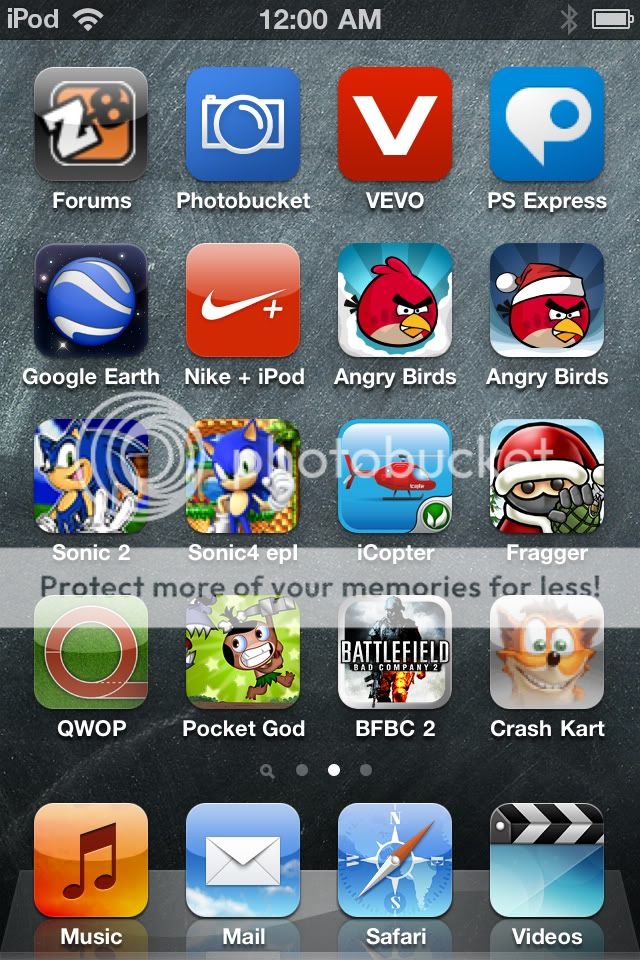Open the Videos app
Screen dimensions: 640x960
tap(547, 861)
